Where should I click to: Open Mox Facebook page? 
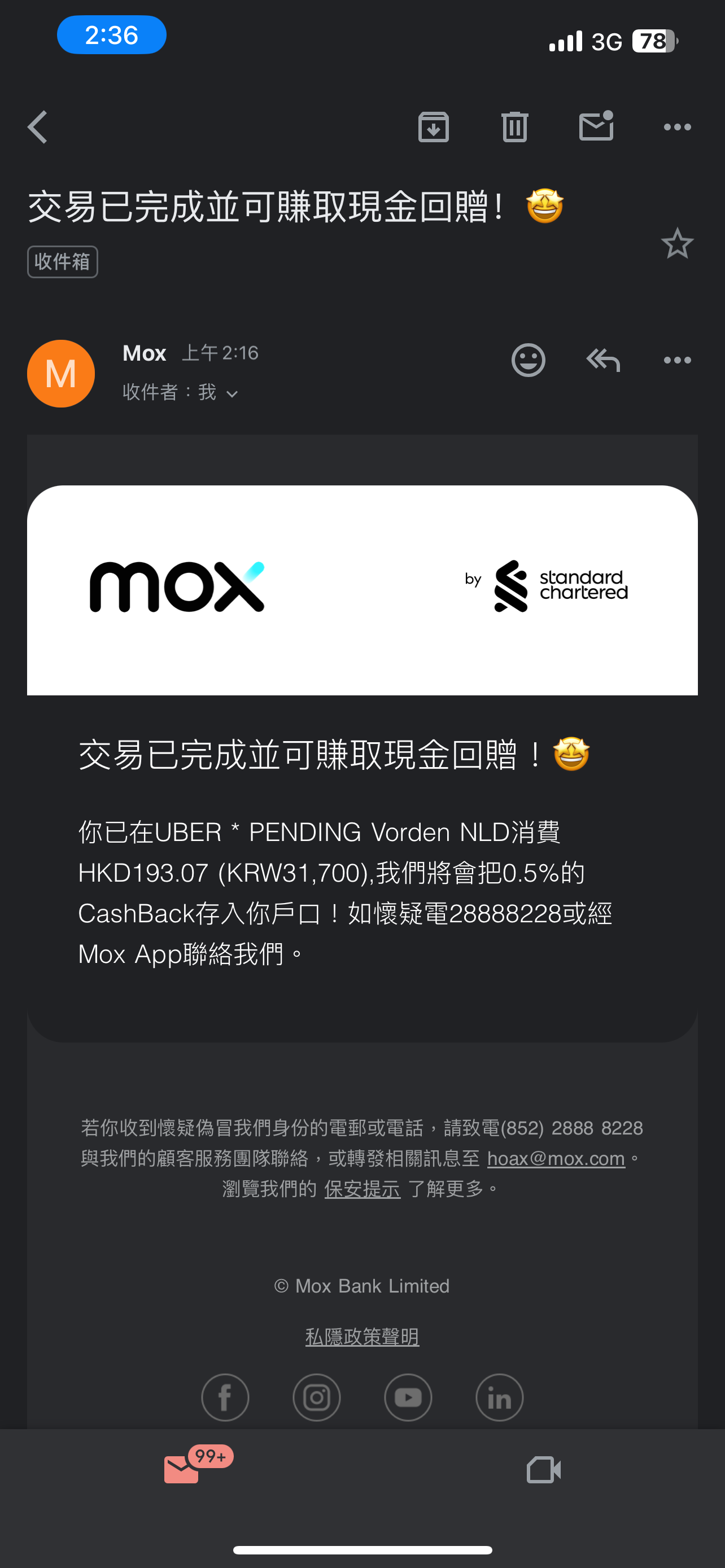coord(225,1398)
